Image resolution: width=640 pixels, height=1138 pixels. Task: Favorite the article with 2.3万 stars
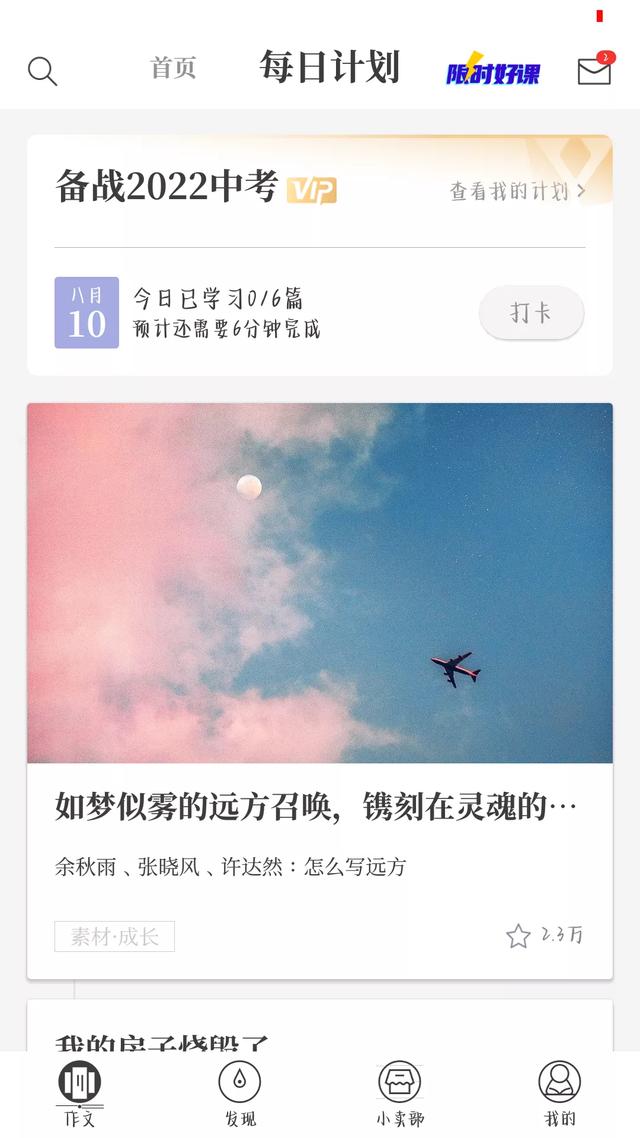518,936
